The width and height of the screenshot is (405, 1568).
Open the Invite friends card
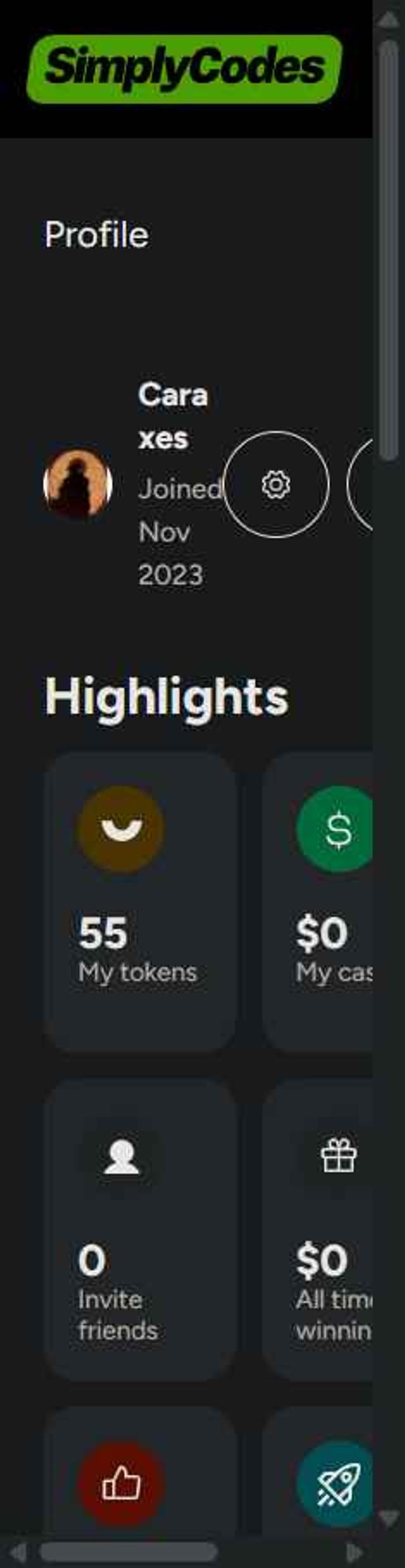pos(140,1229)
